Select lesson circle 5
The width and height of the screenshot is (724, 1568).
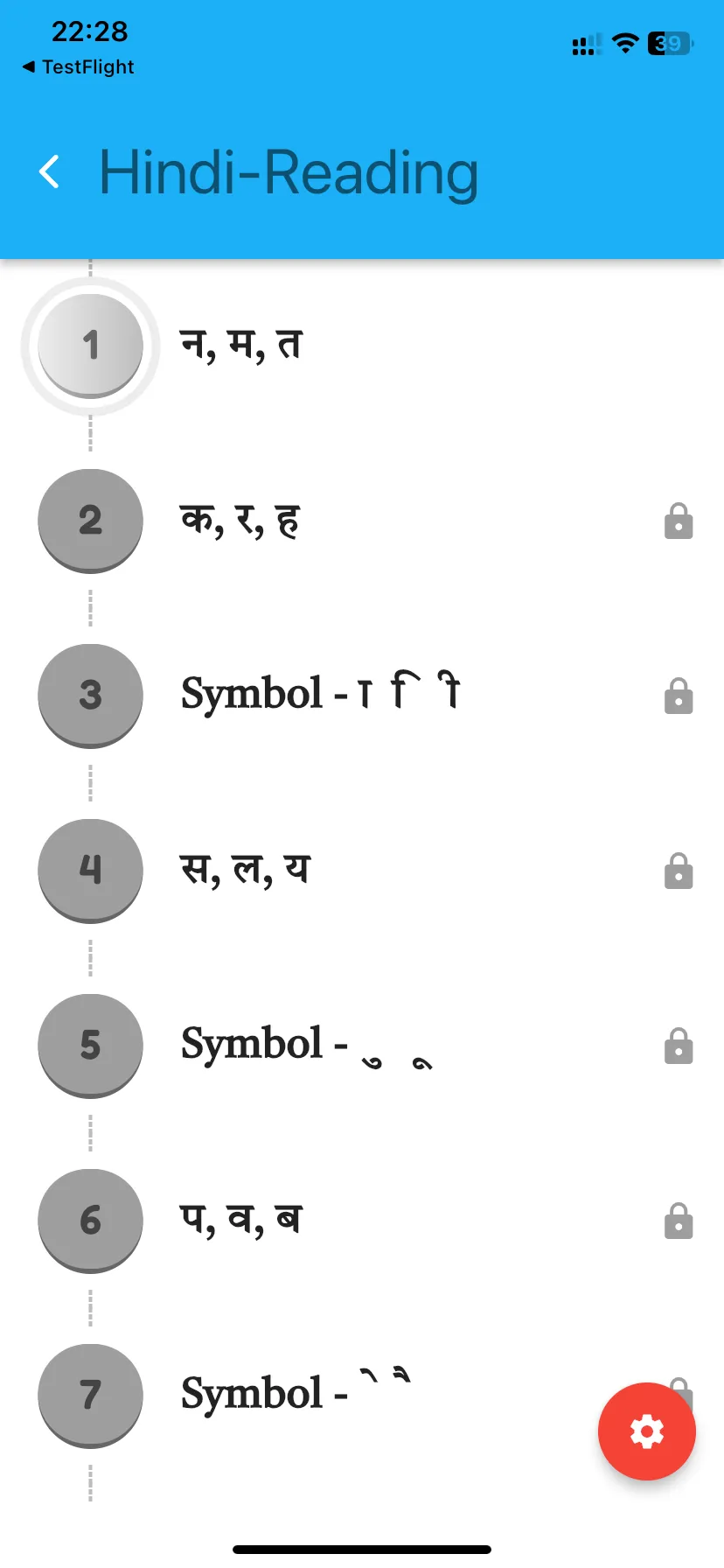(90, 1046)
